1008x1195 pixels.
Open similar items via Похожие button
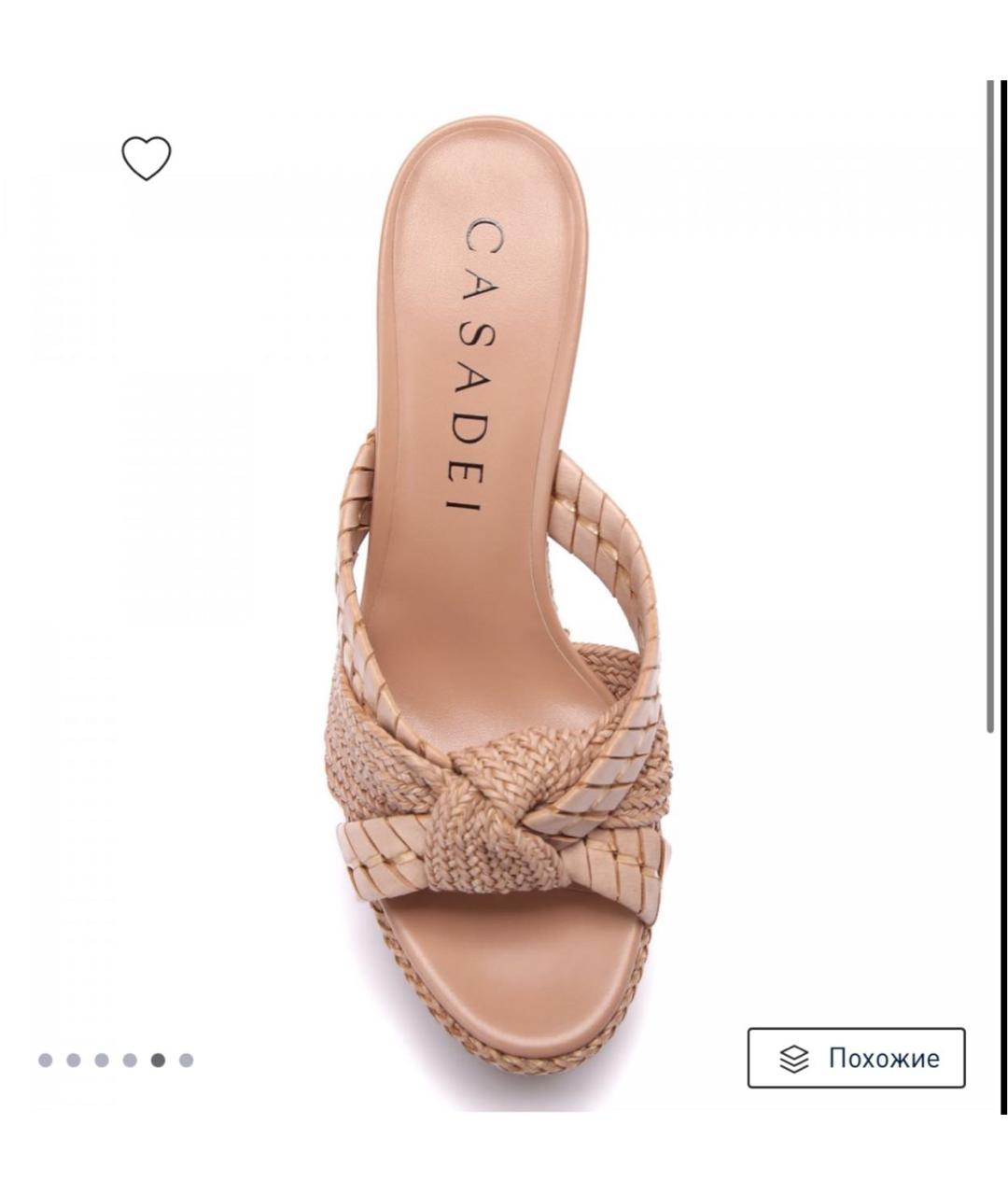[856, 1058]
